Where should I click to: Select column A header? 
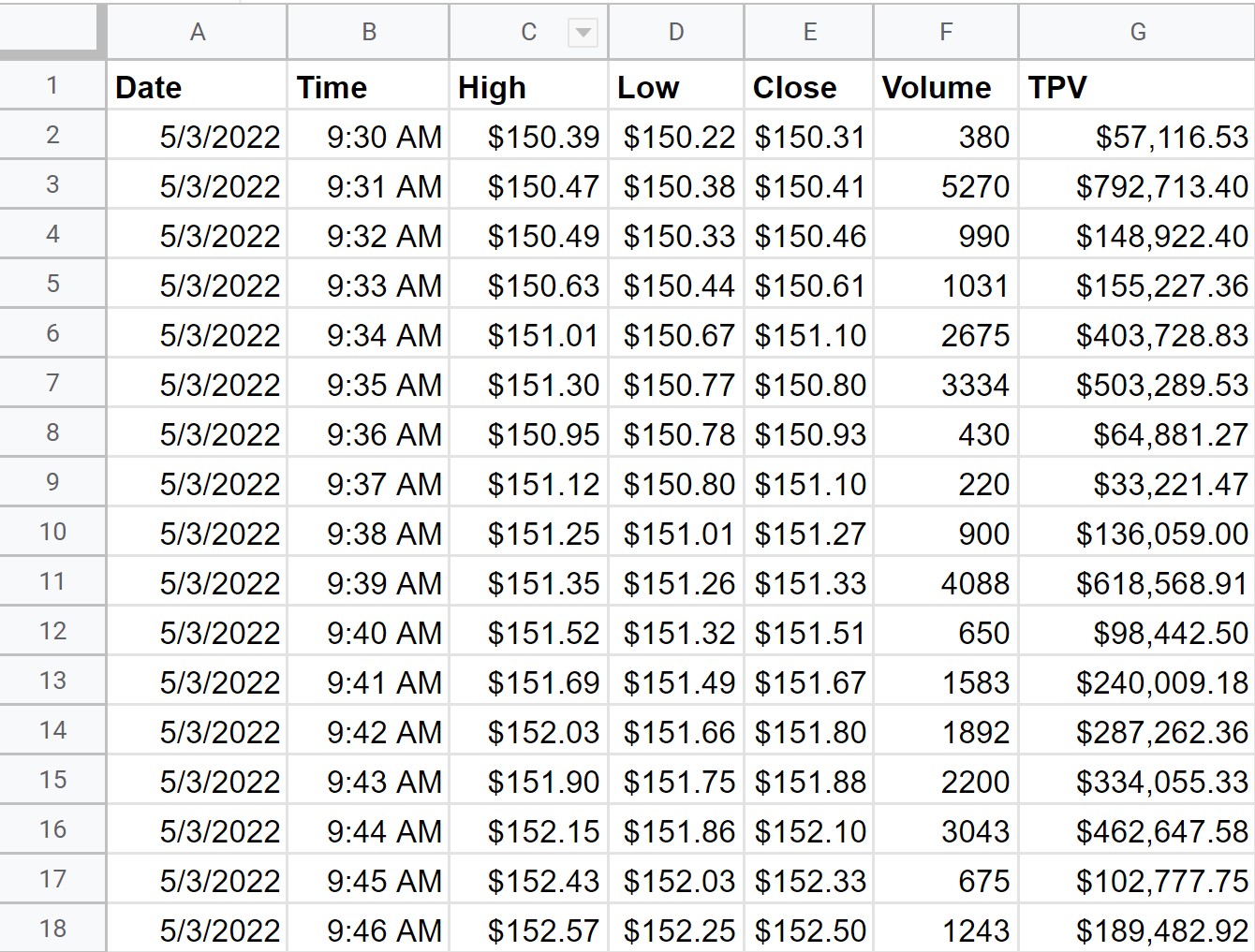tap(197, 33)
